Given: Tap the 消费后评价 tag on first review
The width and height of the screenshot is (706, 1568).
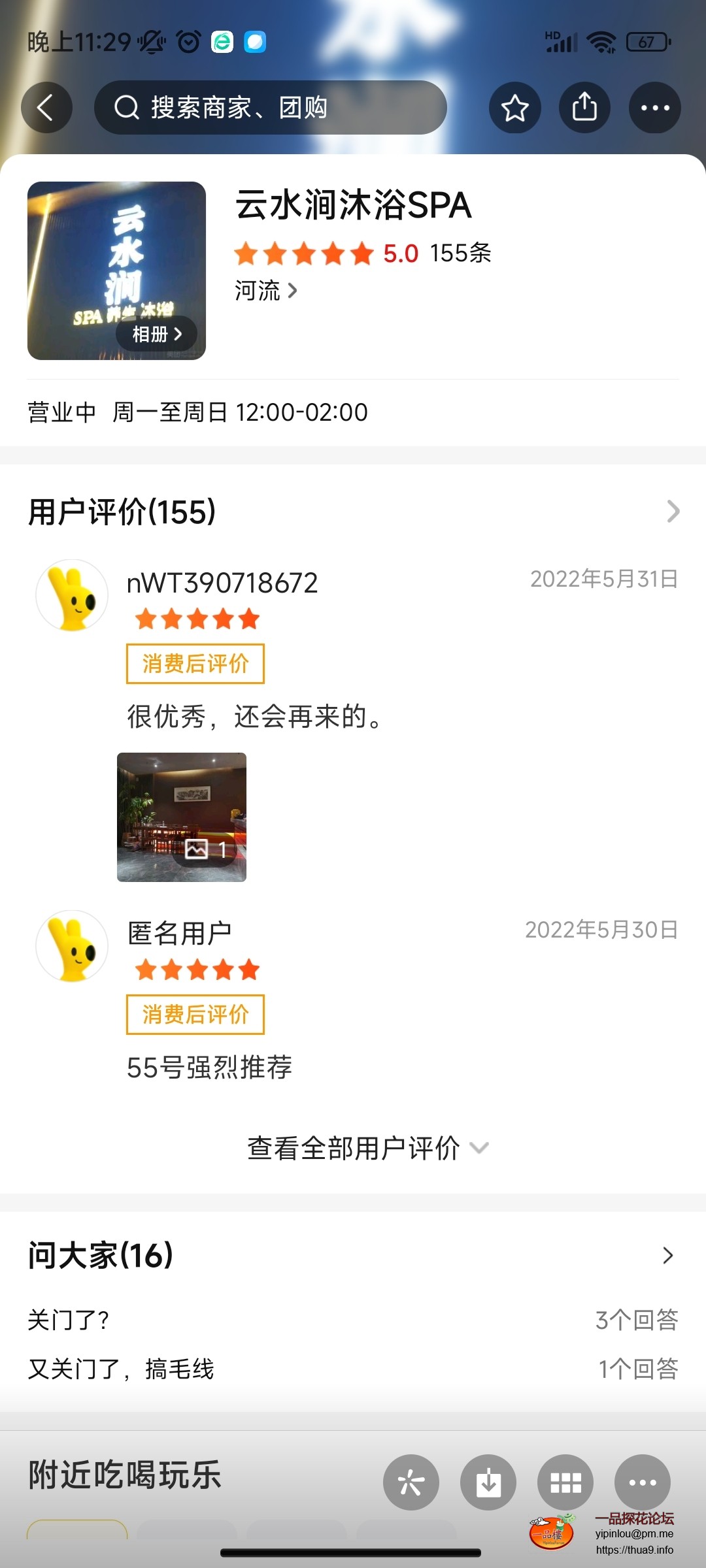Looking at the screenshot, I should 194,663.
